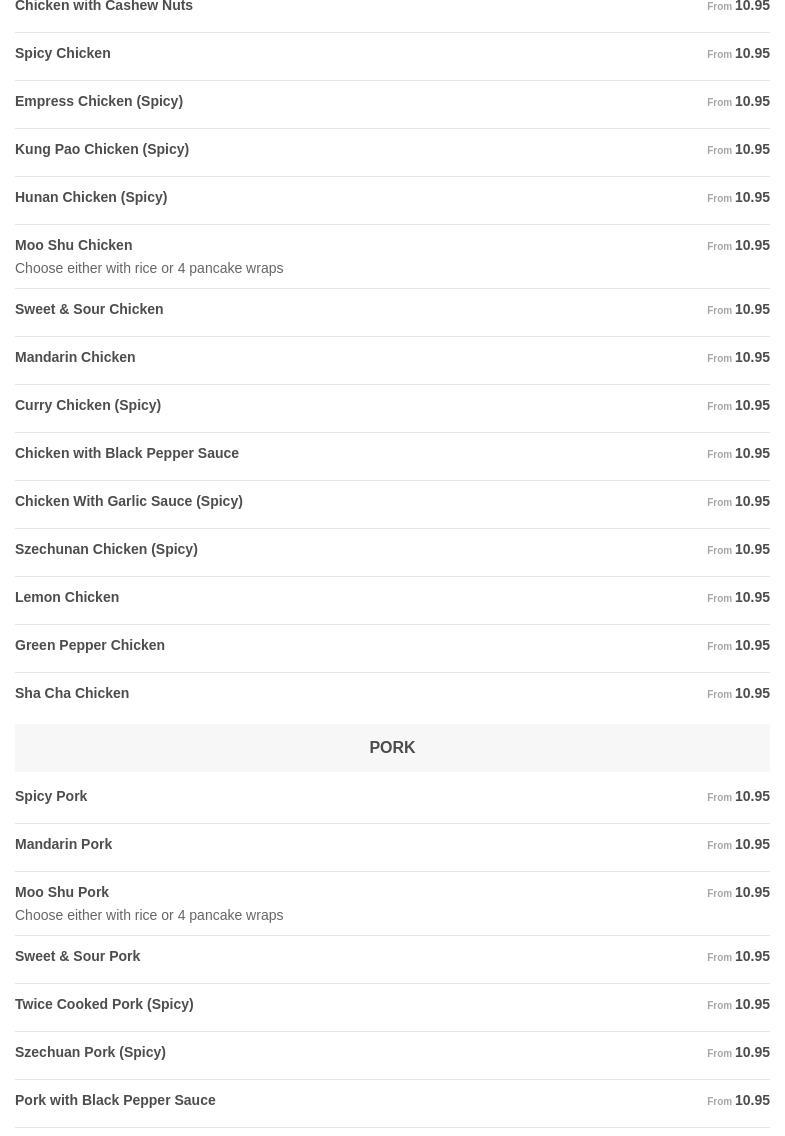Screen dimensions: 785x1136
Task: Choose Kung Pao Chicken (Spicy)
Action: (x=102, y=150)
